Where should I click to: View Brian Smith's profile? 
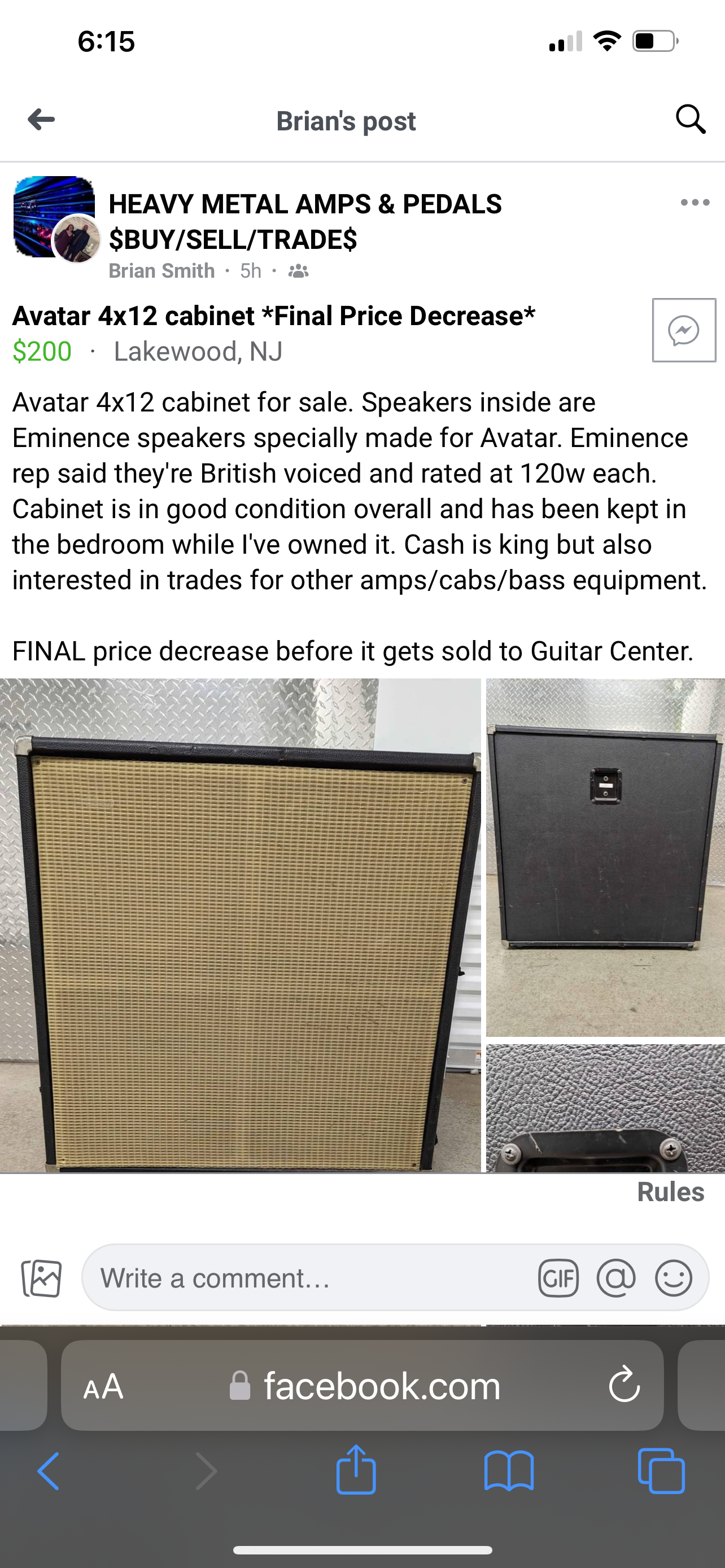(161, 270)
